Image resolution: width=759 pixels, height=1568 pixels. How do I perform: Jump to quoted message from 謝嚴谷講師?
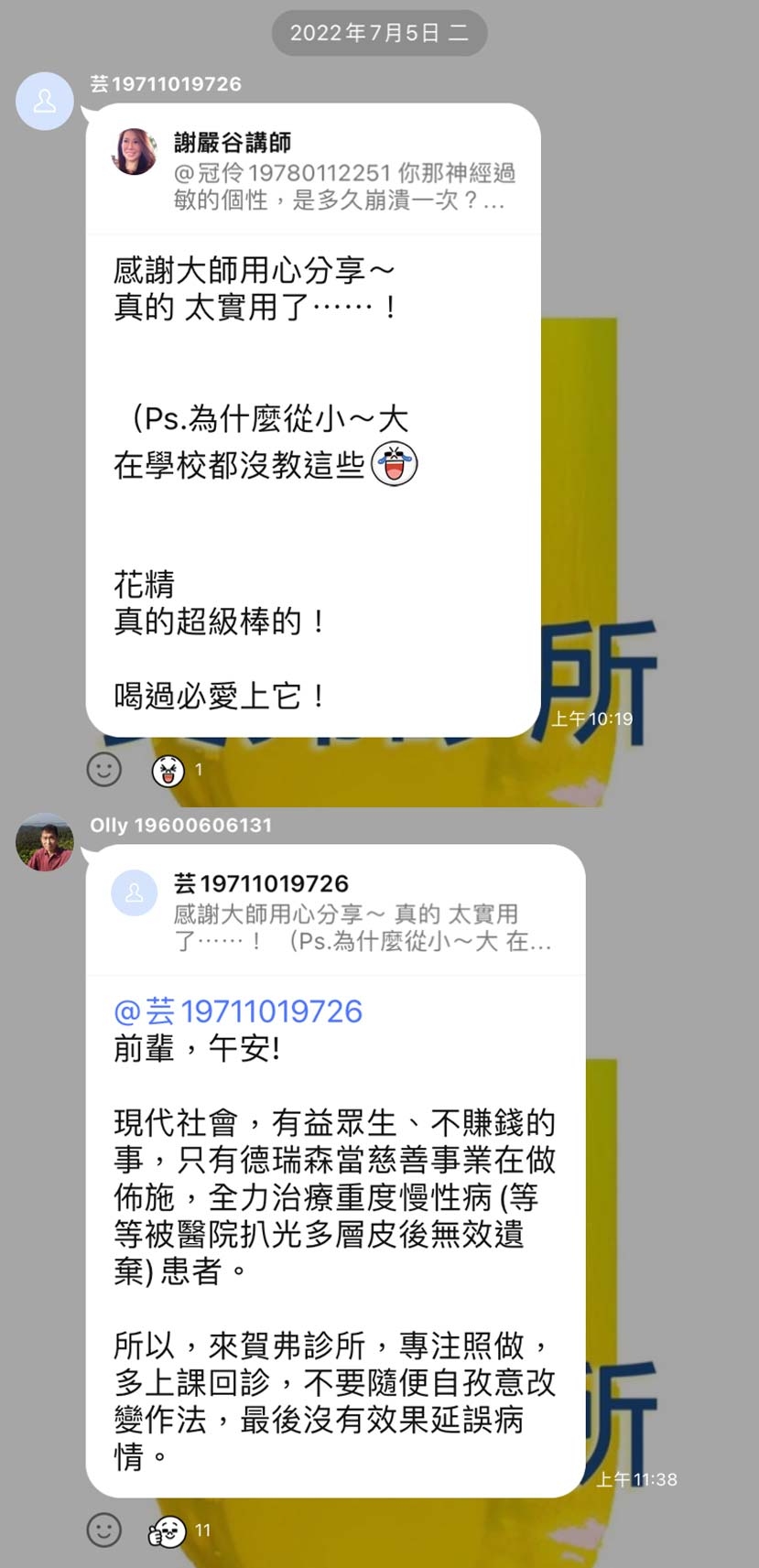coord(314,170)
